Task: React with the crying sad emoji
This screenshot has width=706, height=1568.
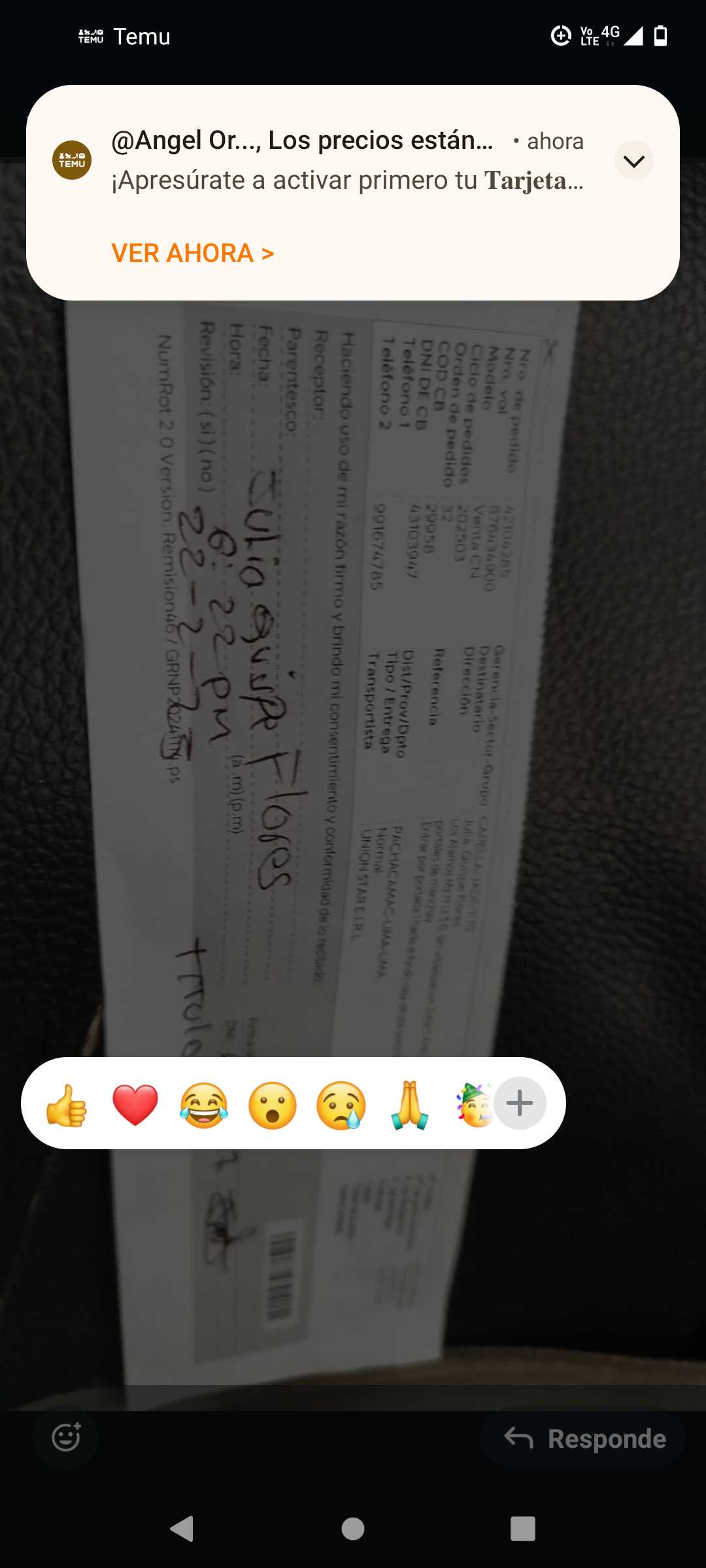Action: coord(341,1105)
